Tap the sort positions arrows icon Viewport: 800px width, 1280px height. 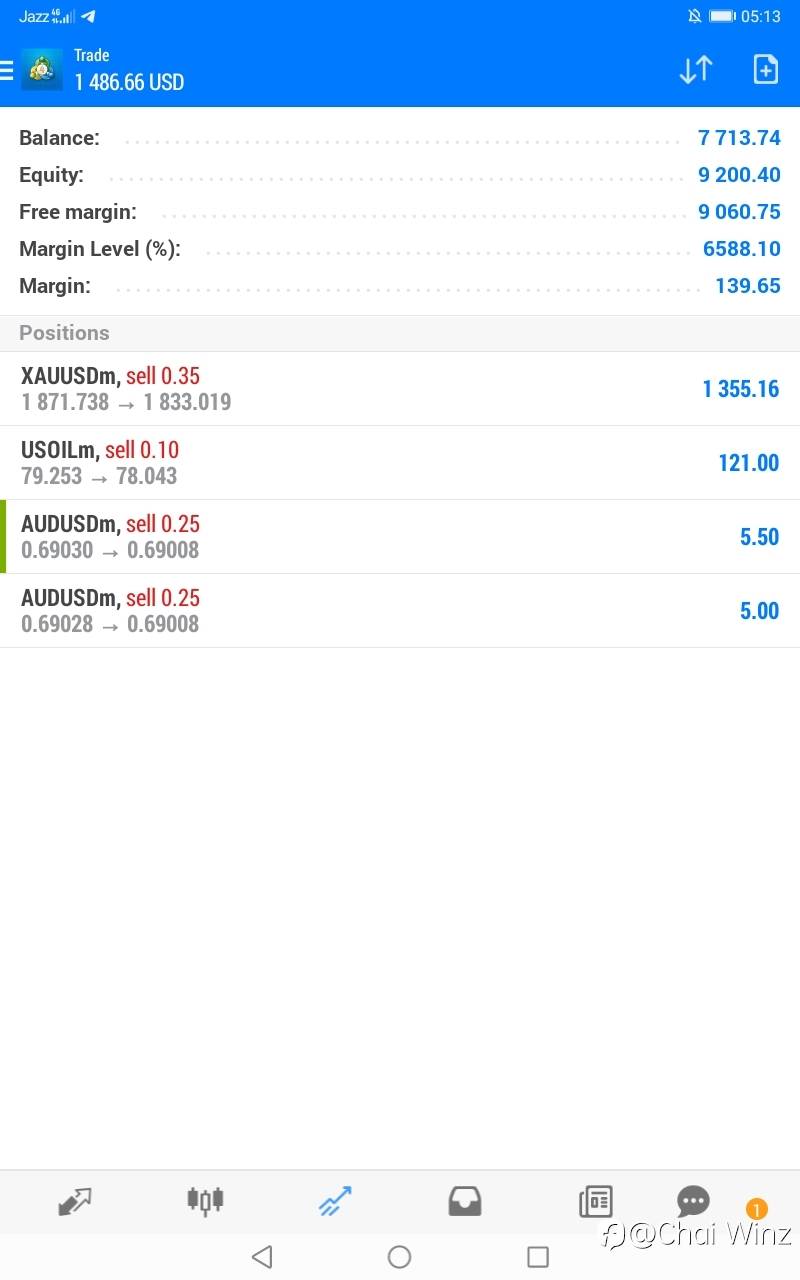click(x=696, y=69)
